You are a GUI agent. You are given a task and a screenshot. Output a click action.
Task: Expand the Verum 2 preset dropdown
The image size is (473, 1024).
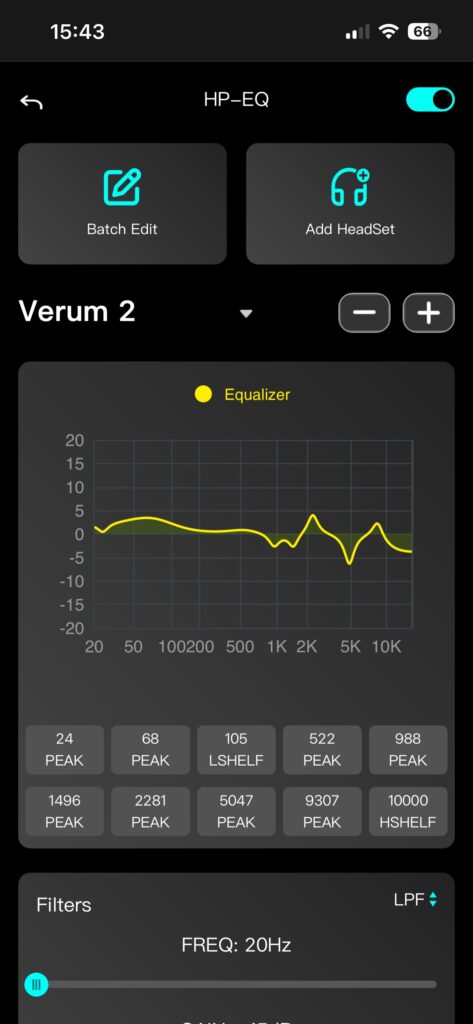246,313
